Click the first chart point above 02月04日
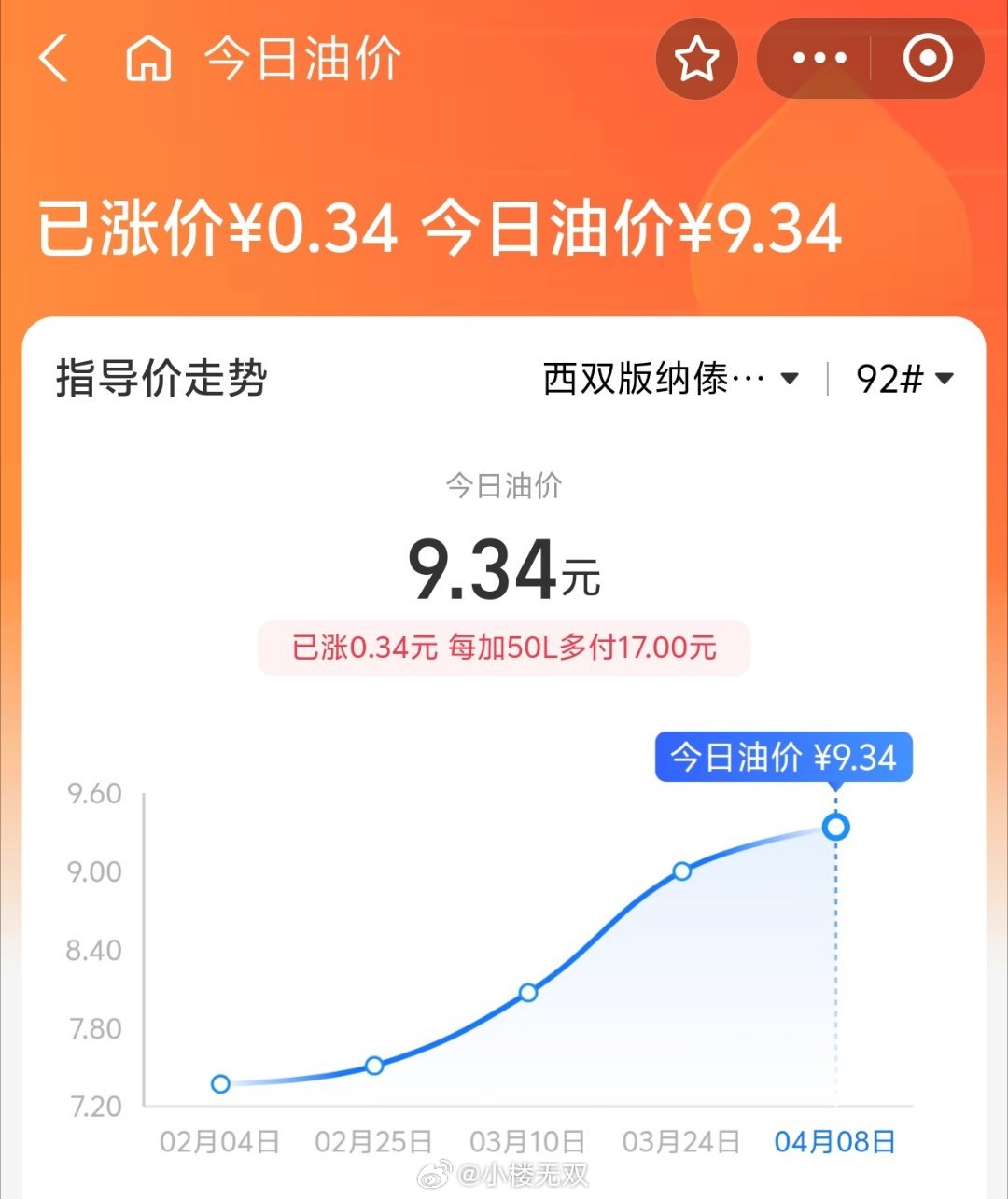Image resolution: width=1008 pixels, height=1199 pixels. [221, 1084]
